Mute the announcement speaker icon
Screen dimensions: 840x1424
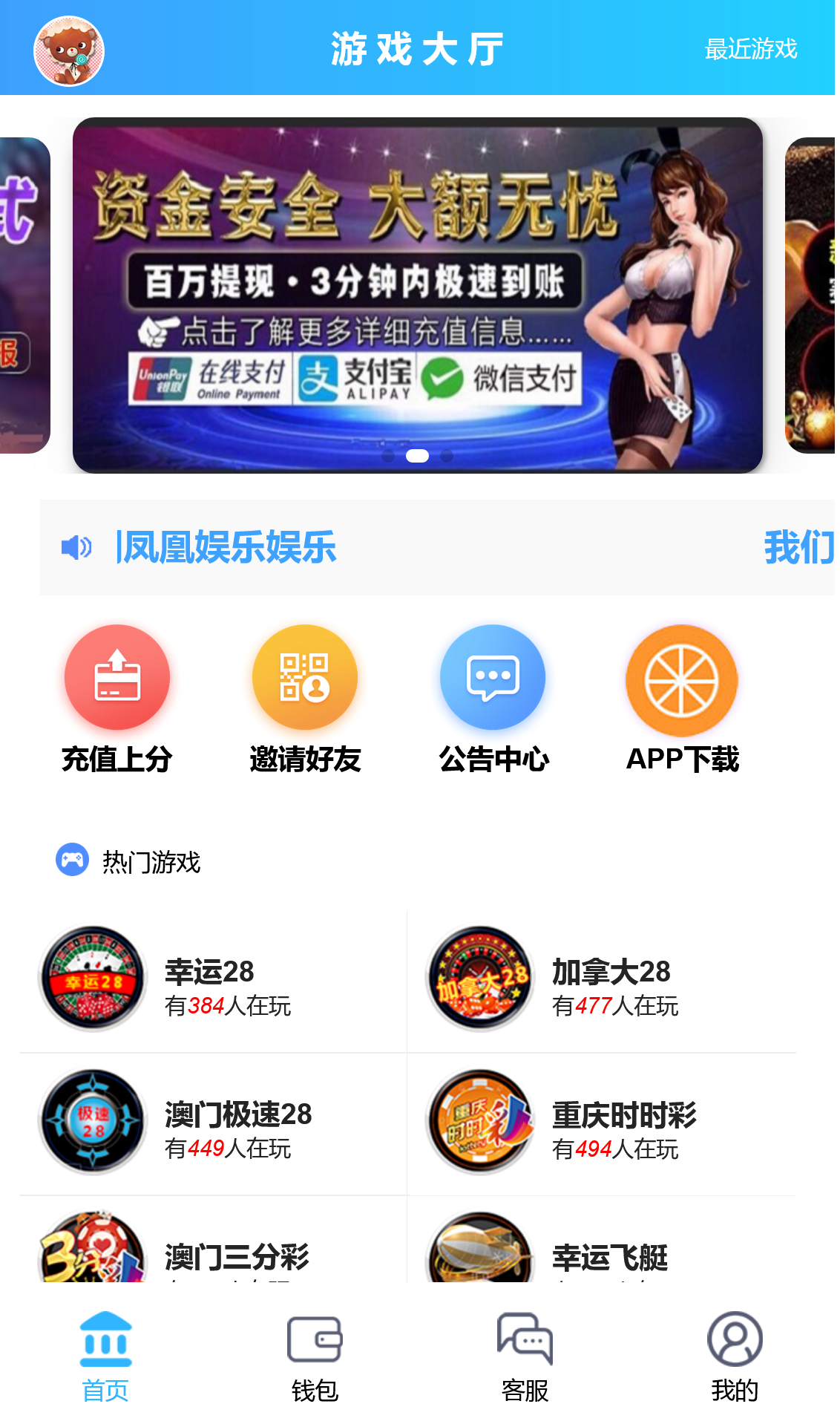click(x=77, y=546)
